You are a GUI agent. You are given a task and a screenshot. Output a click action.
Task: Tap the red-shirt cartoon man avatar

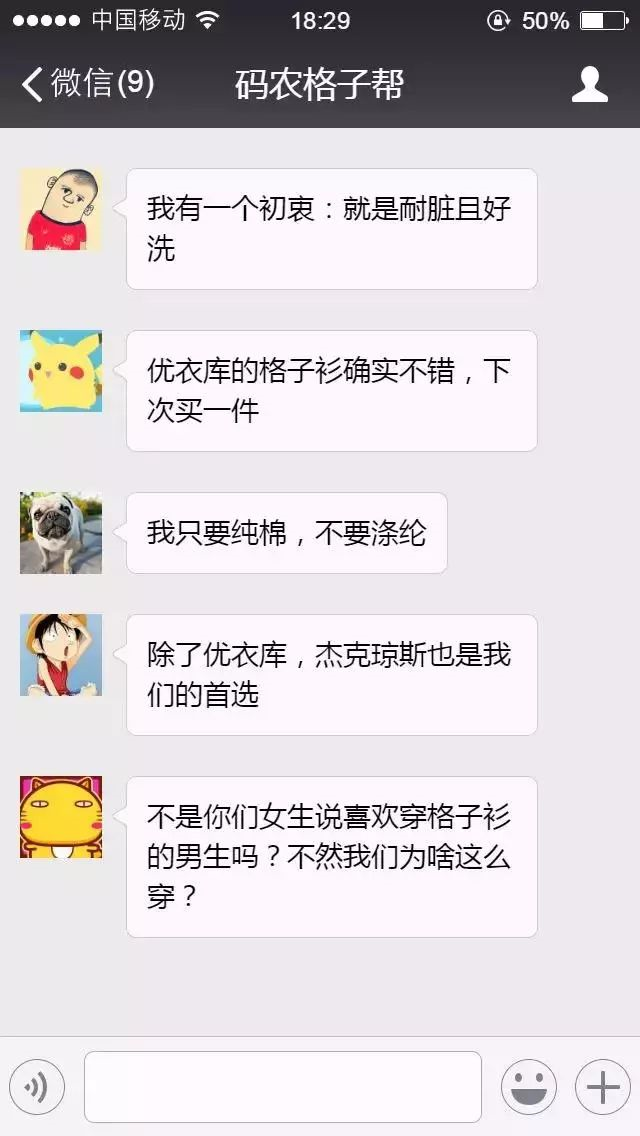coord(61,209)
